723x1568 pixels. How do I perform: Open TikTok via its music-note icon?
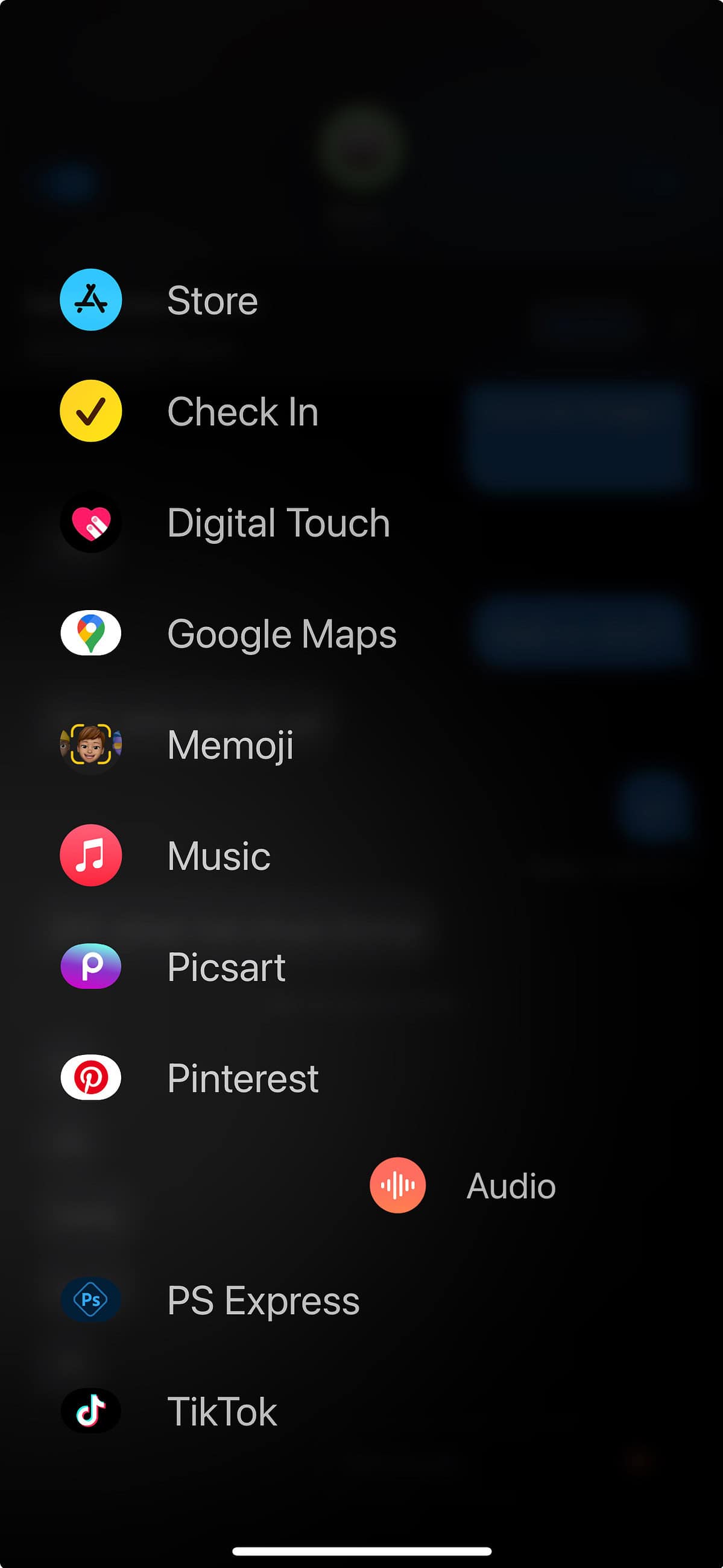point(90,1411)
